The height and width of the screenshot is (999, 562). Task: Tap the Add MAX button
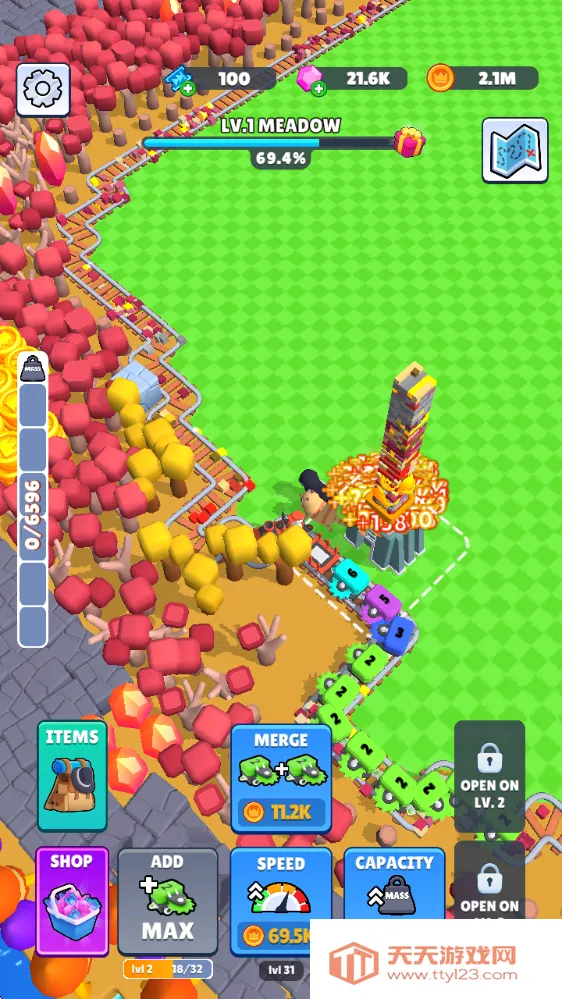(168, 901)
